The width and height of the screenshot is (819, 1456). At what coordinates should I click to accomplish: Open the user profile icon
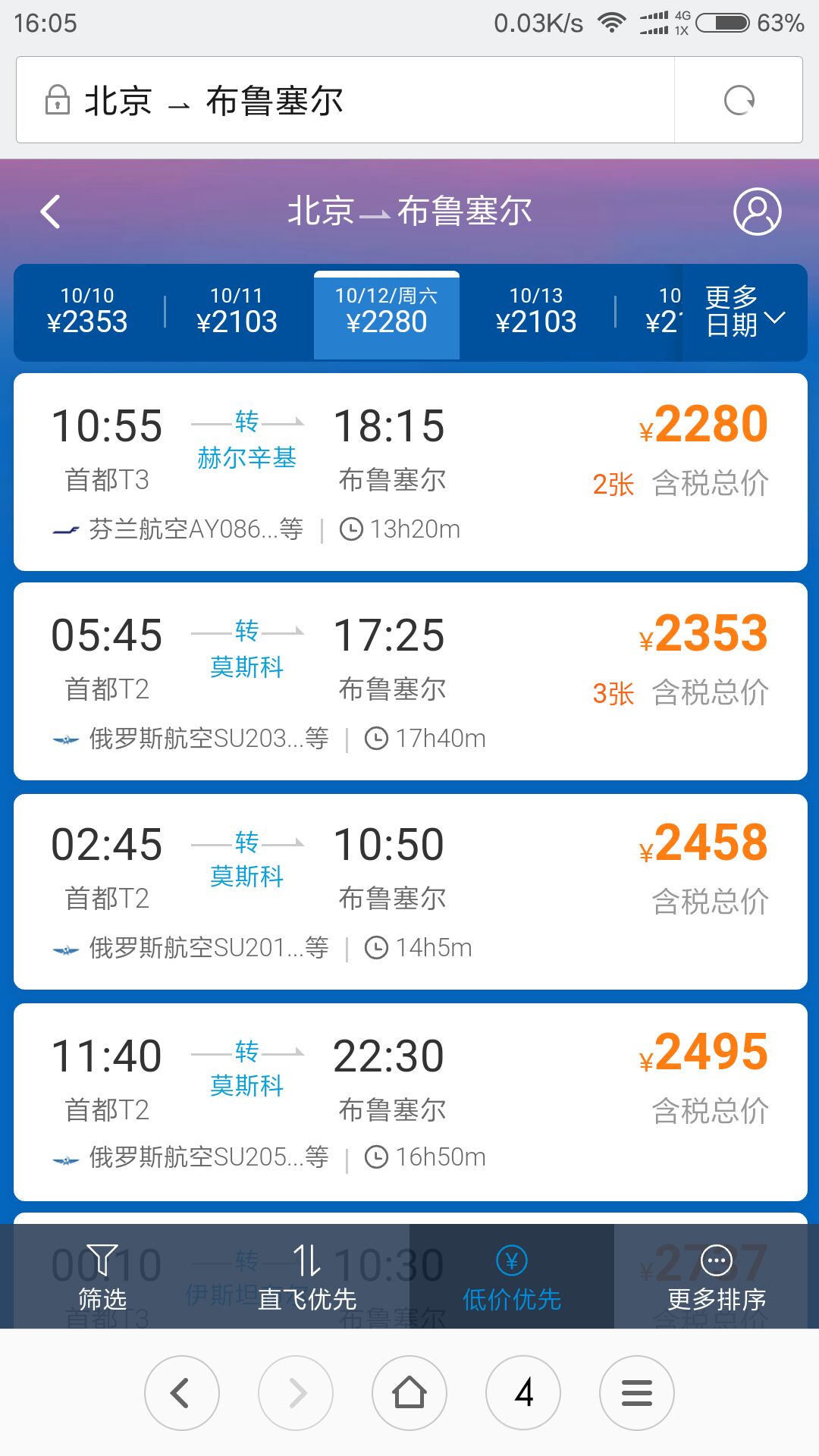[x=757, y=212]
